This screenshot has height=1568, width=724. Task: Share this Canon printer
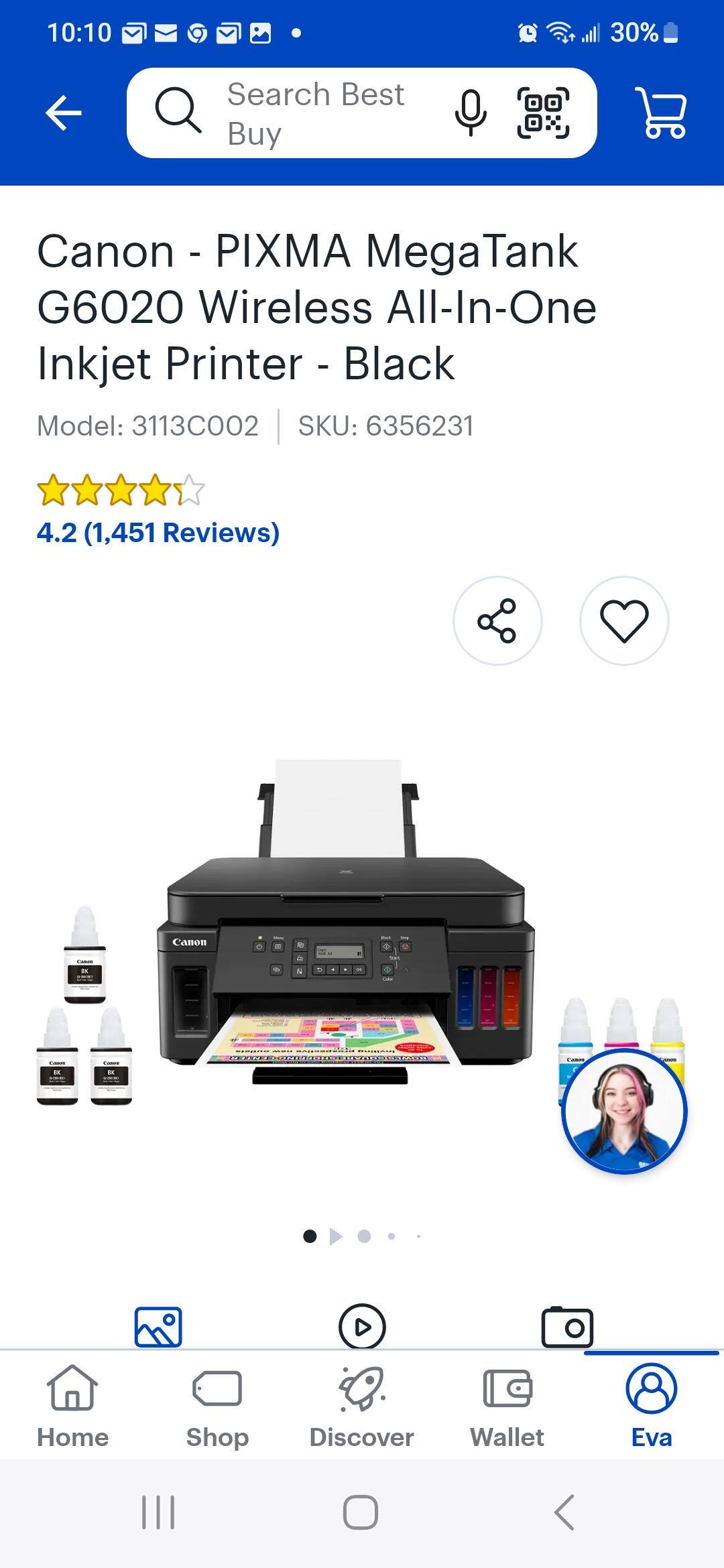(x=497, y=620)
